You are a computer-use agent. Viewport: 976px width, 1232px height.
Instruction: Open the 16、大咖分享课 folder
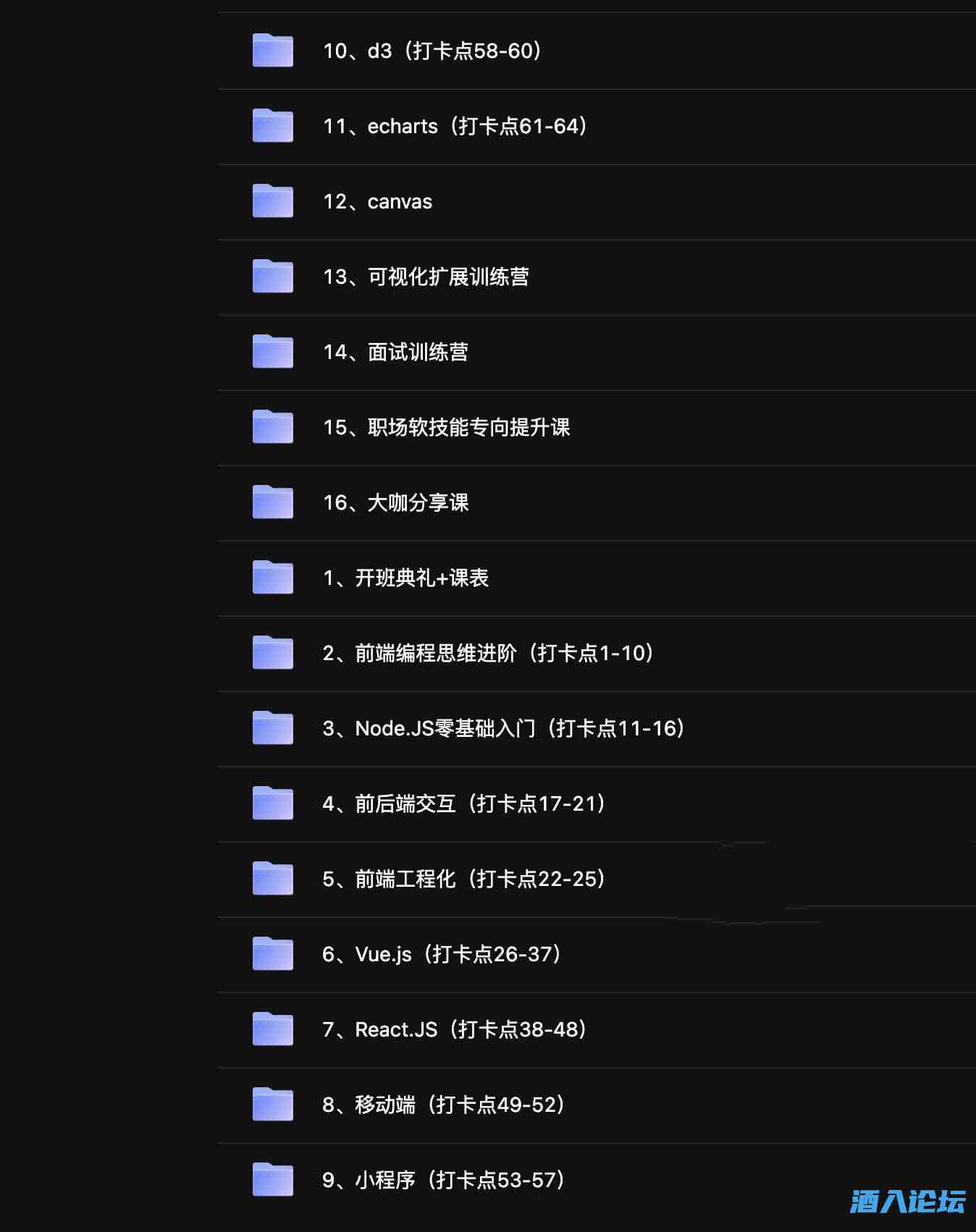coord(395,502)
